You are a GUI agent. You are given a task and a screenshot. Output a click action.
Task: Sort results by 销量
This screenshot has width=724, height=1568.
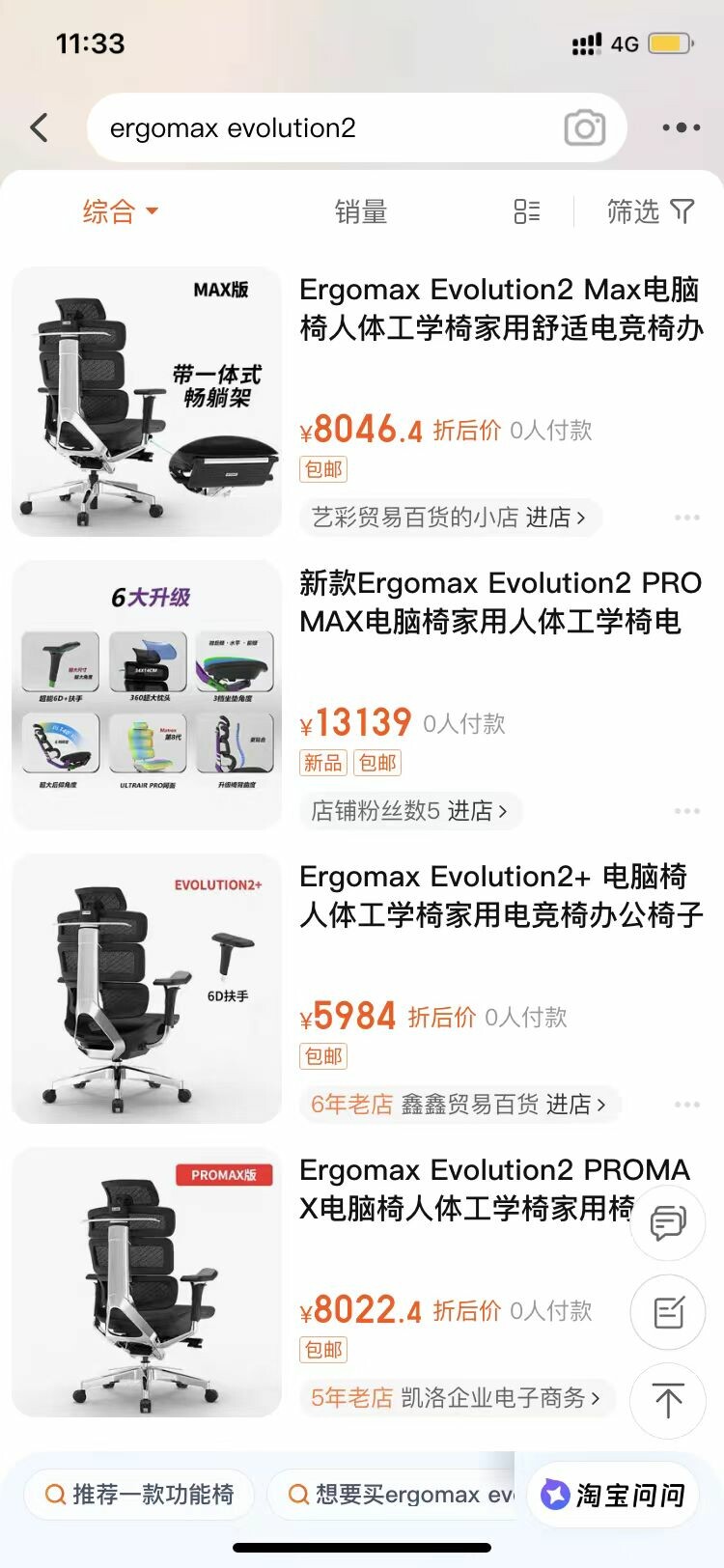coord(361,211)
